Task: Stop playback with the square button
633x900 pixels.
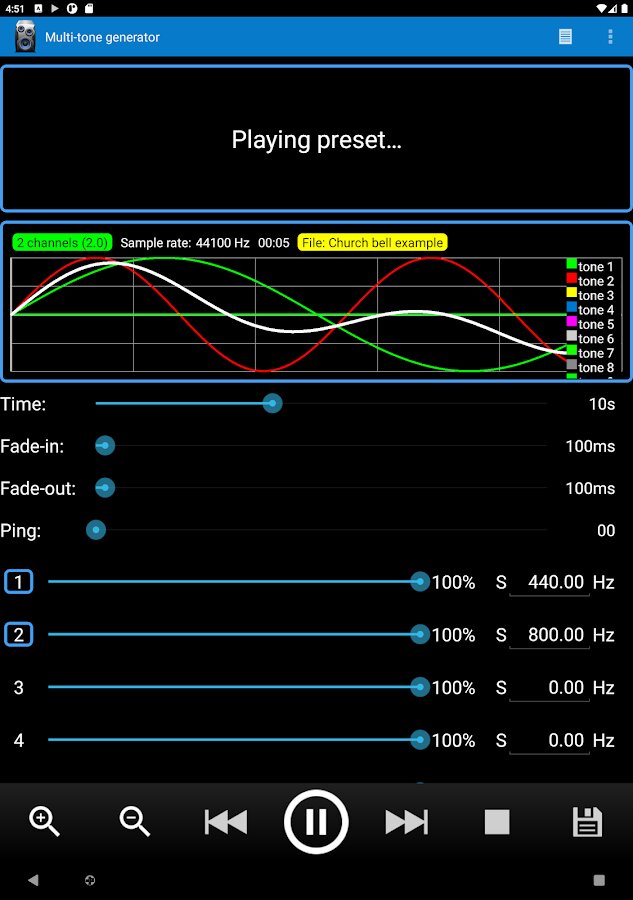Action: click(x=497, y=822)
